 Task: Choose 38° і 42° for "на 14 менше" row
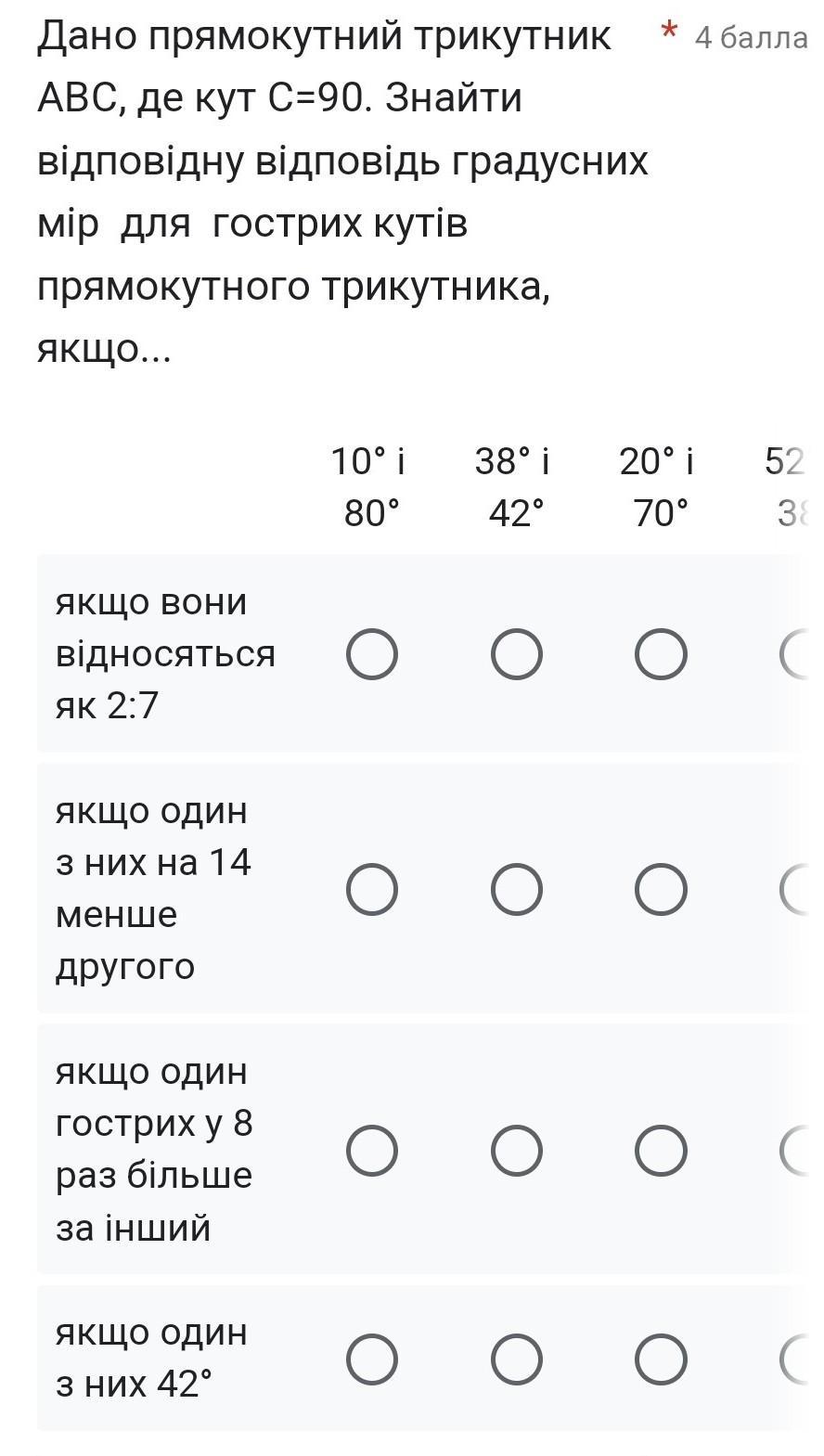point(517,889)
